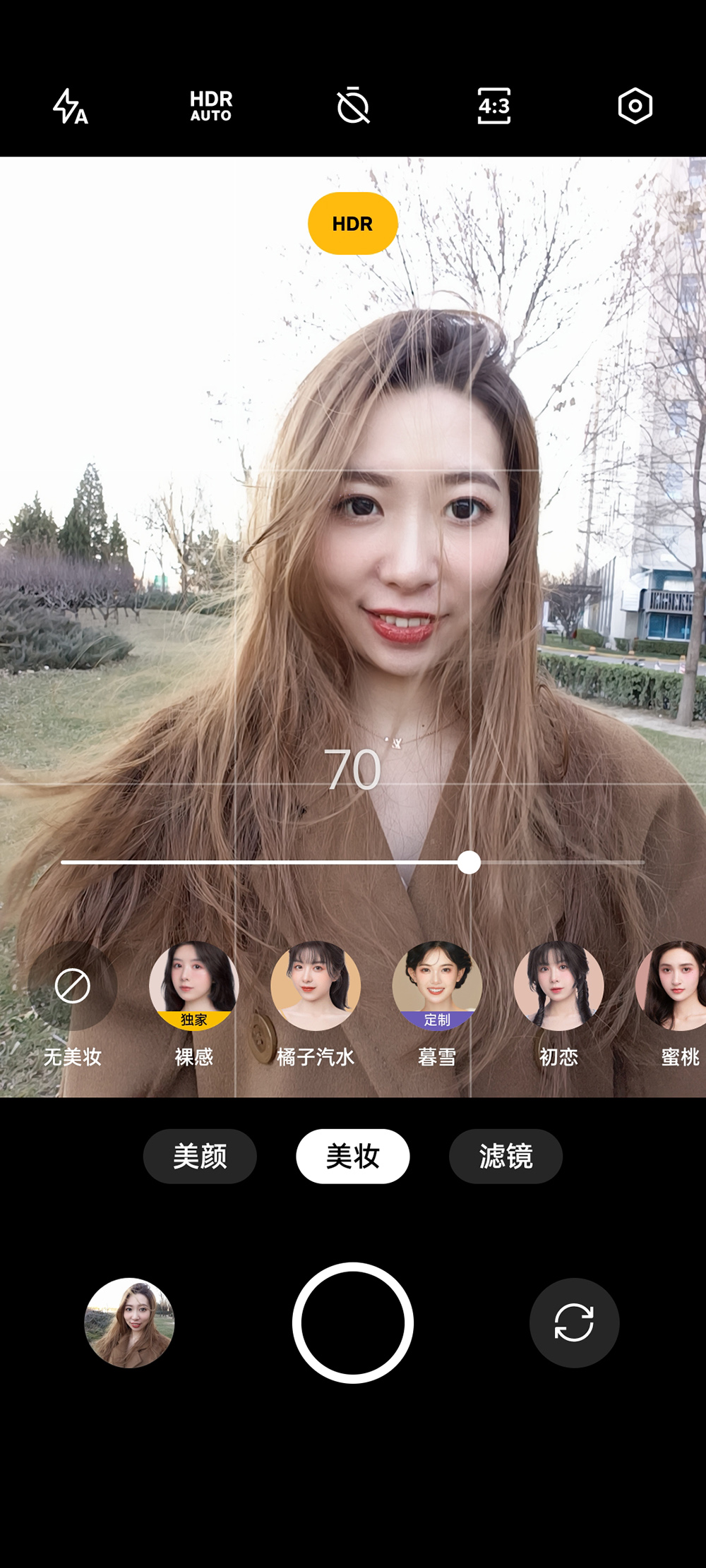706x1568 pixels.
Task: Toggle the auto flash setting
Action: click(71, 107)
